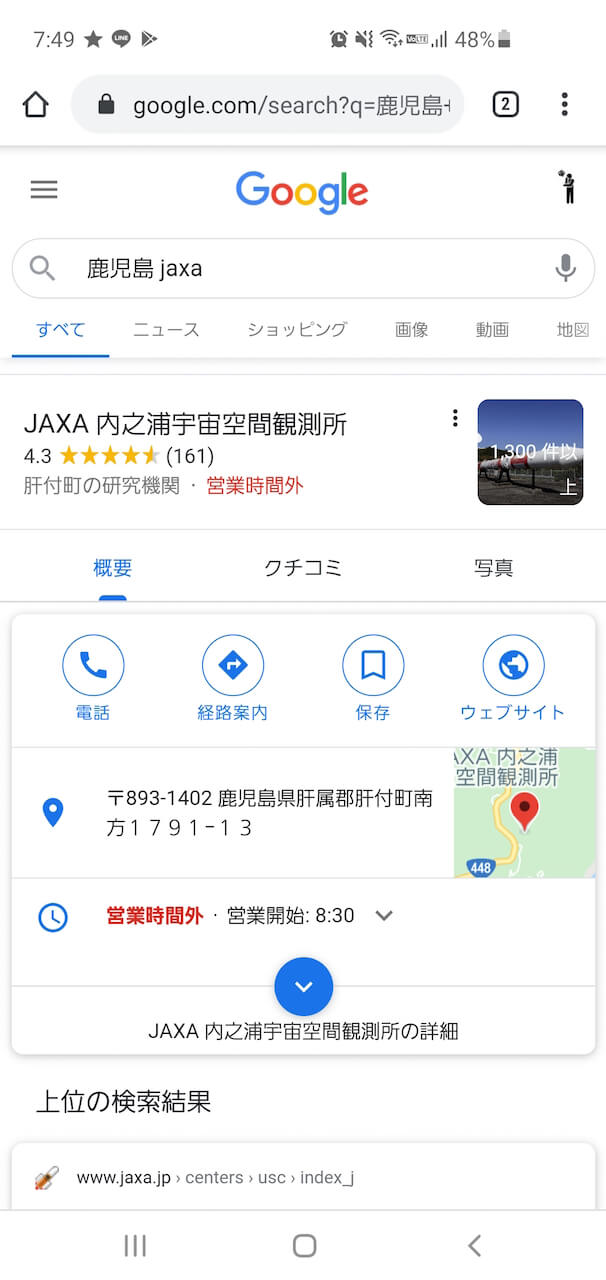Open more options for JAXA 内之浦宇宙空間観測所
606x1280 pixels.
click(455, 418)
